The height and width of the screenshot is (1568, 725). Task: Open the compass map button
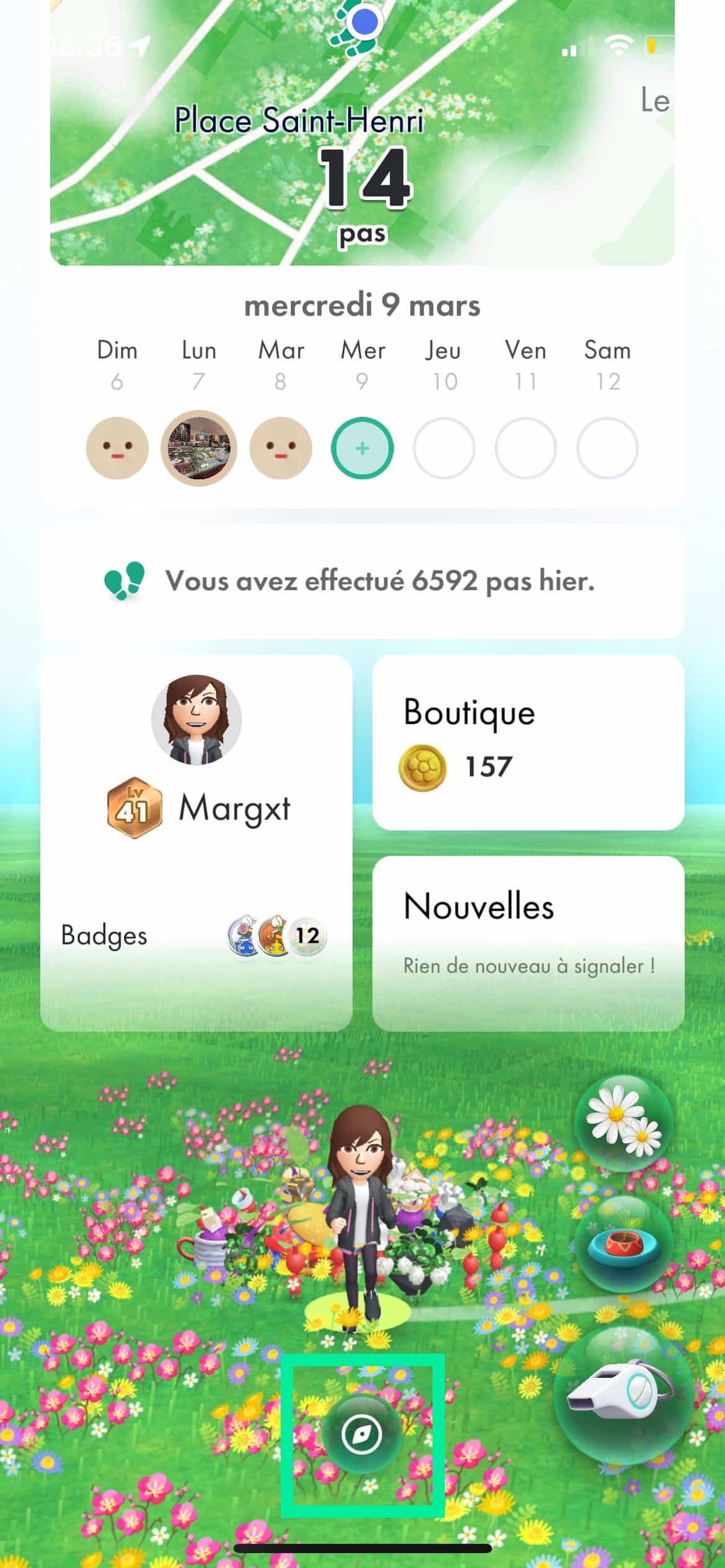point(362,1434)
